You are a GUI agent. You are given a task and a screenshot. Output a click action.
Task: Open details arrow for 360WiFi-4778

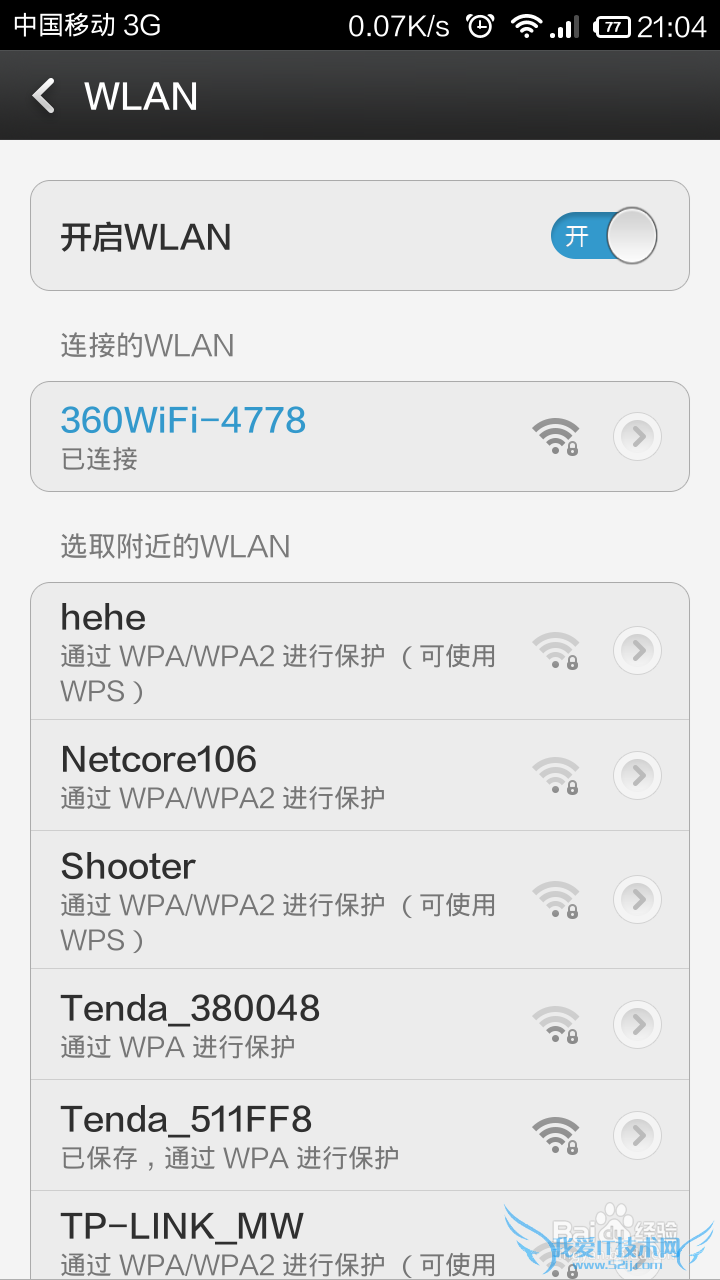[x=637, y=436]
